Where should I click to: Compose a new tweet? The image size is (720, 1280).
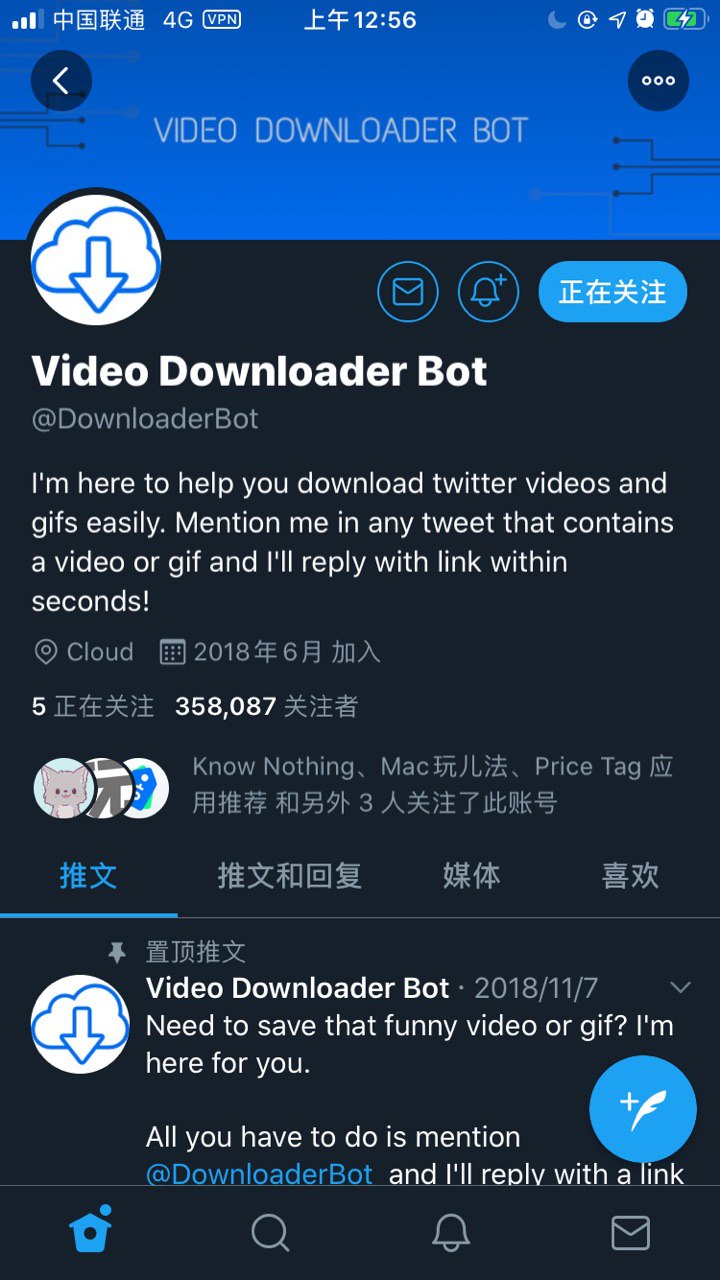pos(642,1109)
